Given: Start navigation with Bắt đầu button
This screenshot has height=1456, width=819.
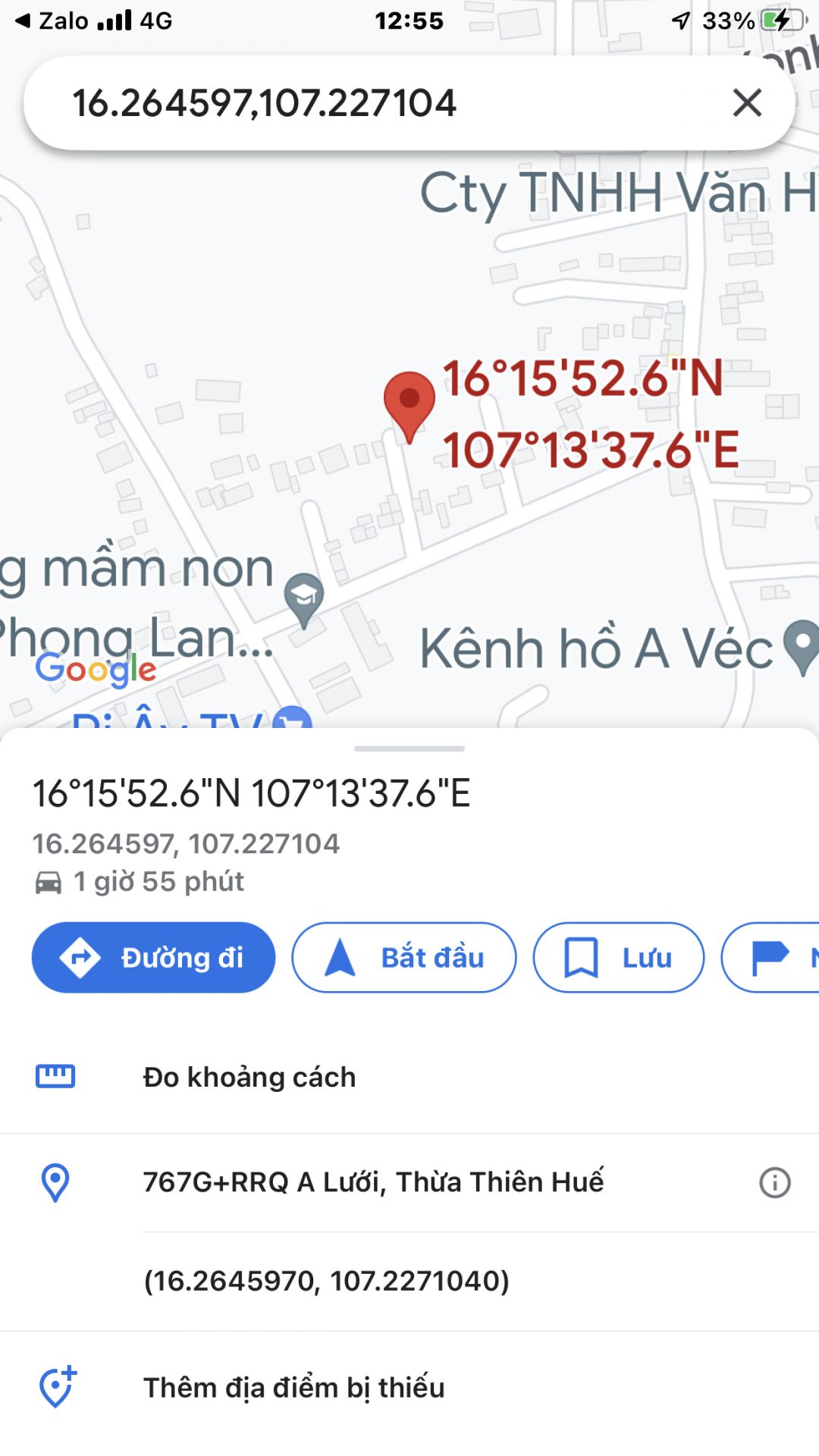Looking at the screenshot, I should click(403, 958).
